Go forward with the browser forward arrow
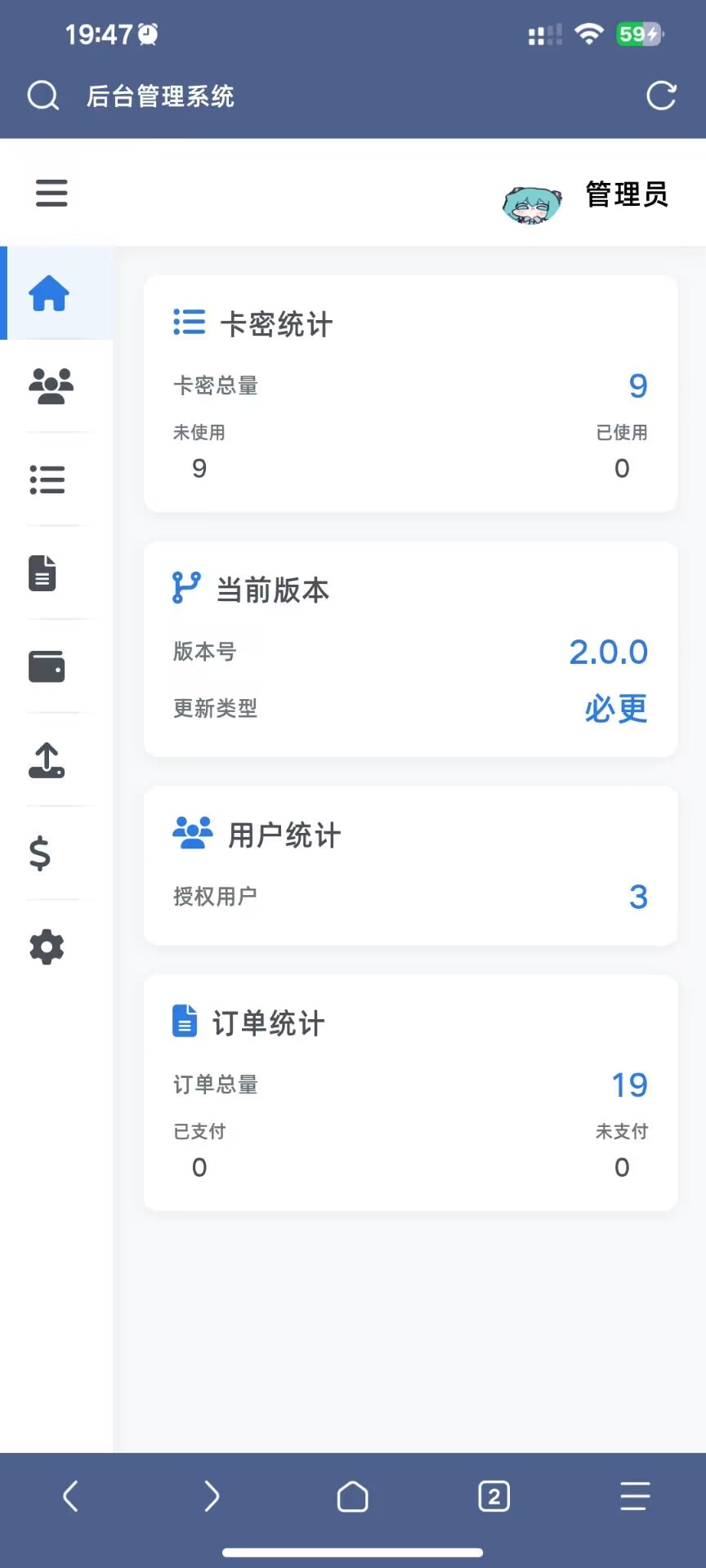This screenshot has width=706, height=1568. point(212,1496)
